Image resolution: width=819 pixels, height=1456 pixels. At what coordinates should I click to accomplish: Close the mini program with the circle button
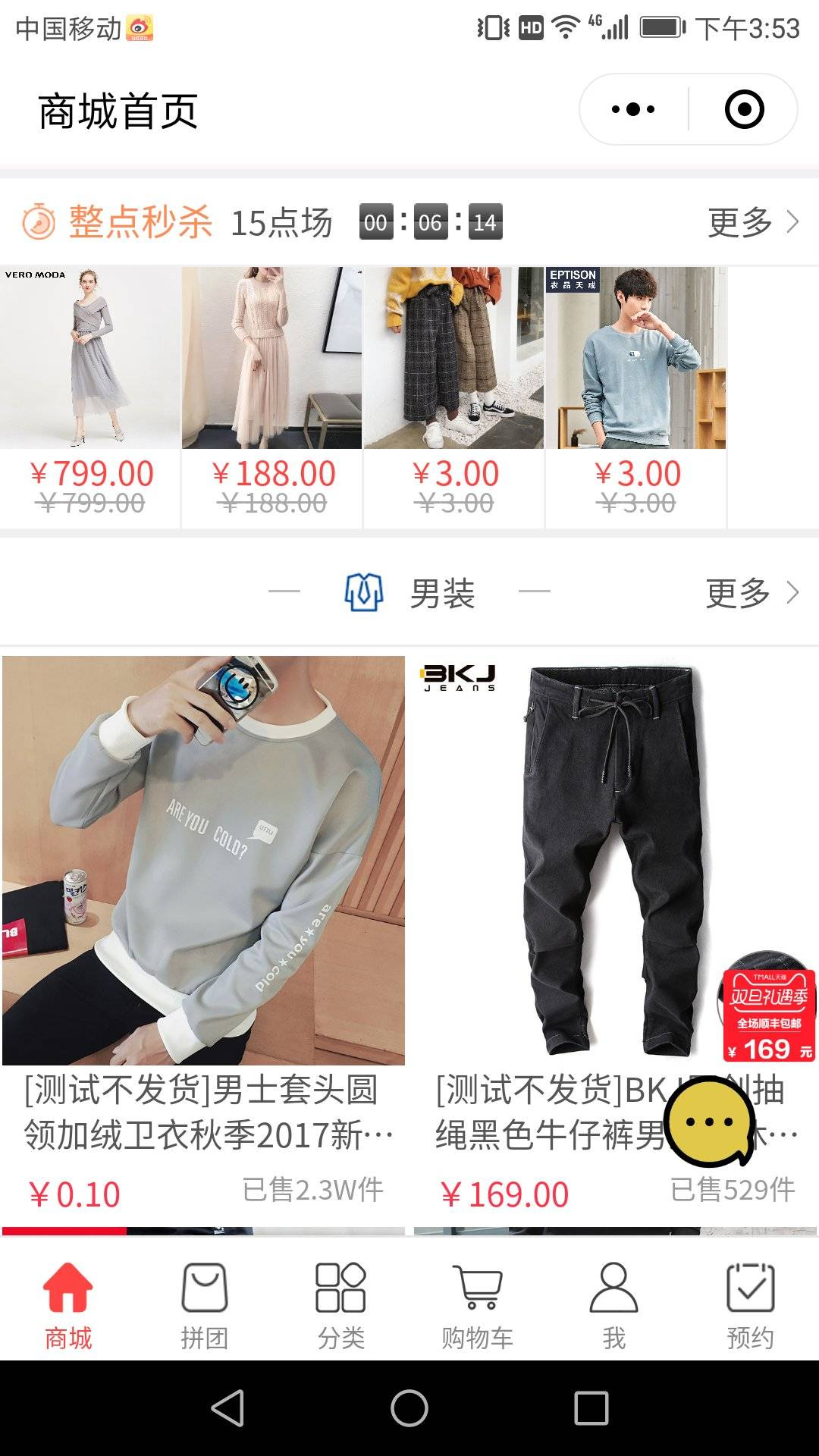(x=744, y=109)
